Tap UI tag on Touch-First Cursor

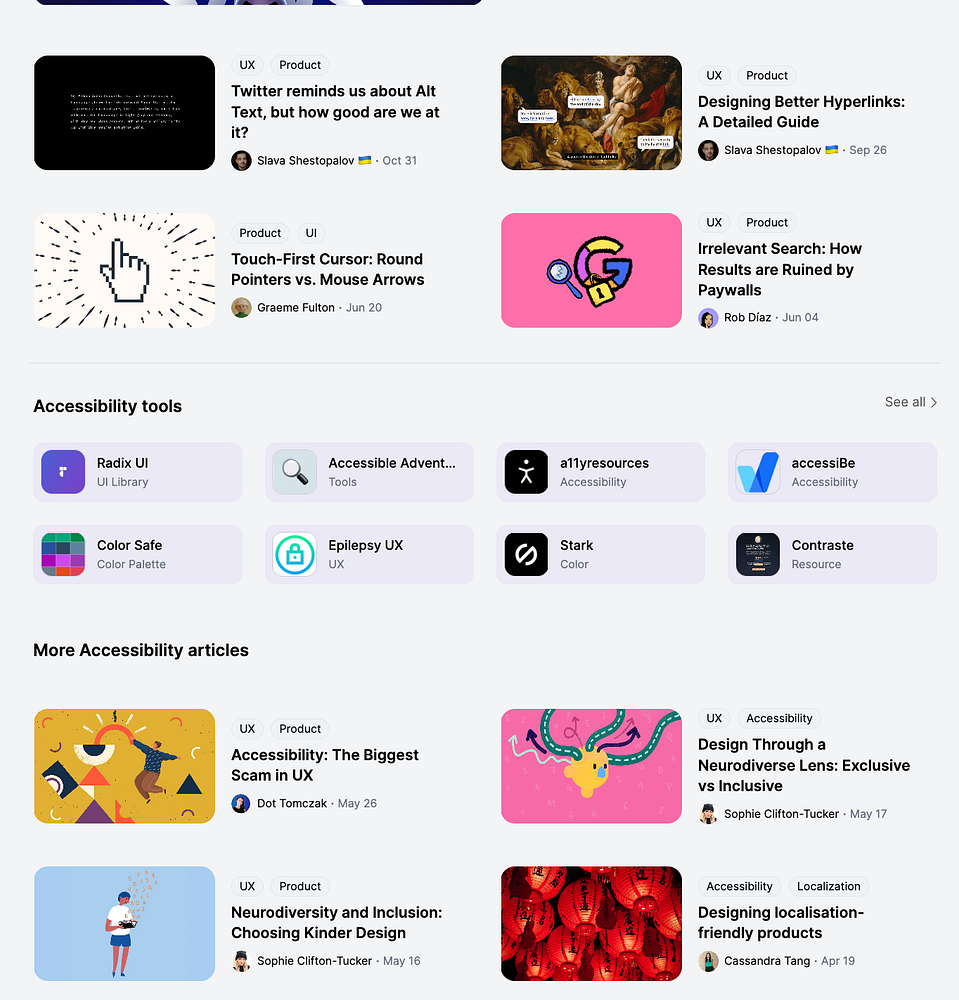[x=311, y=233]
